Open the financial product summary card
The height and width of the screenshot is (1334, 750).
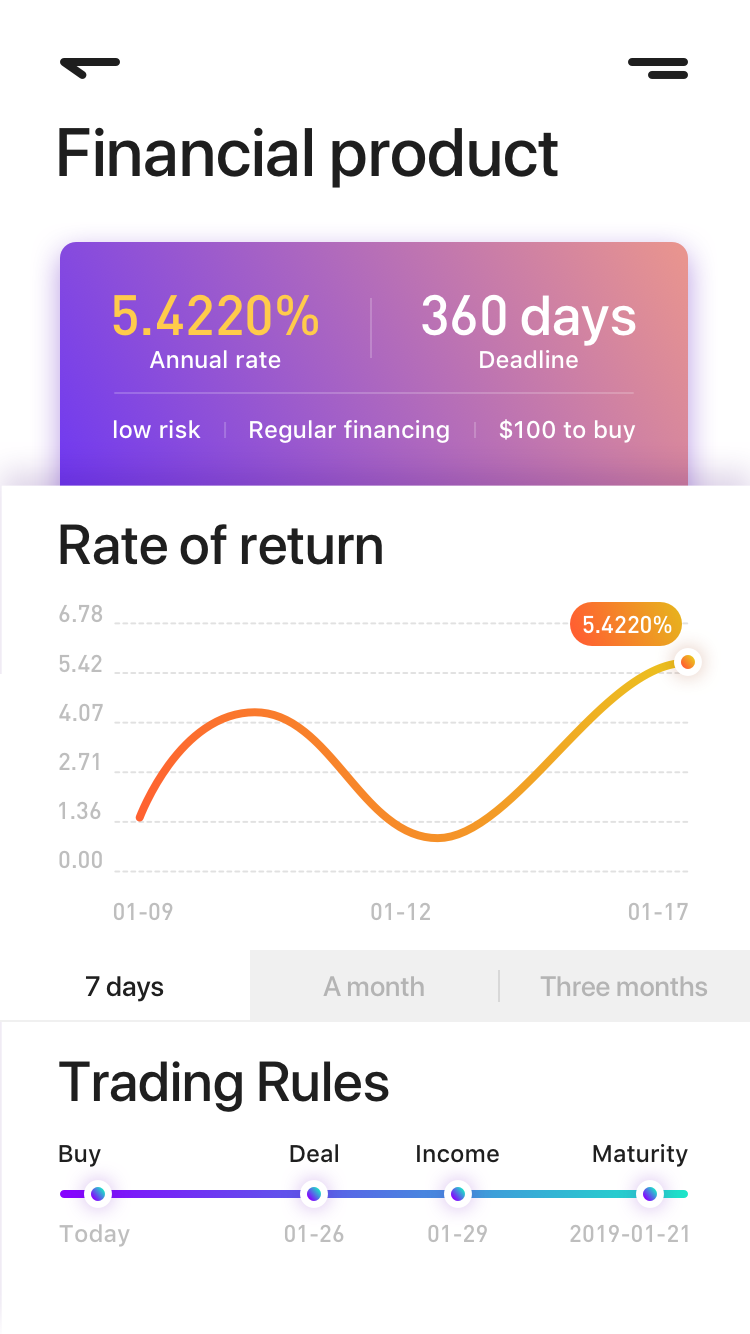coord(374,364)
